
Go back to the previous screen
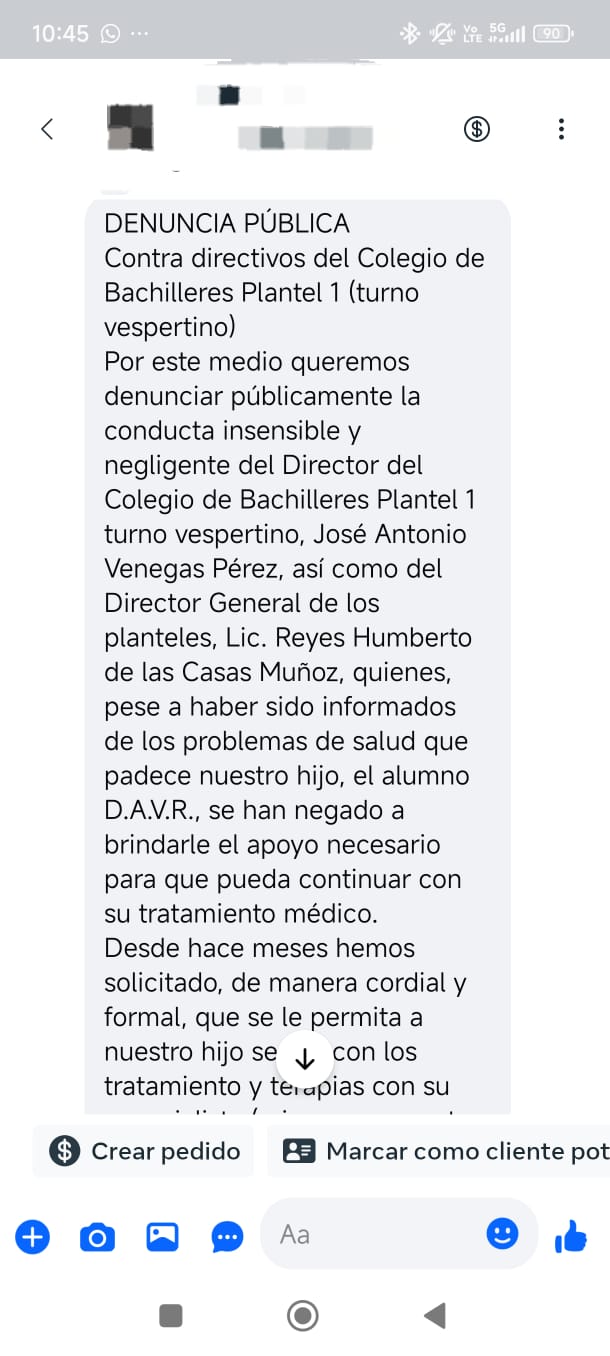pos(46,129)
